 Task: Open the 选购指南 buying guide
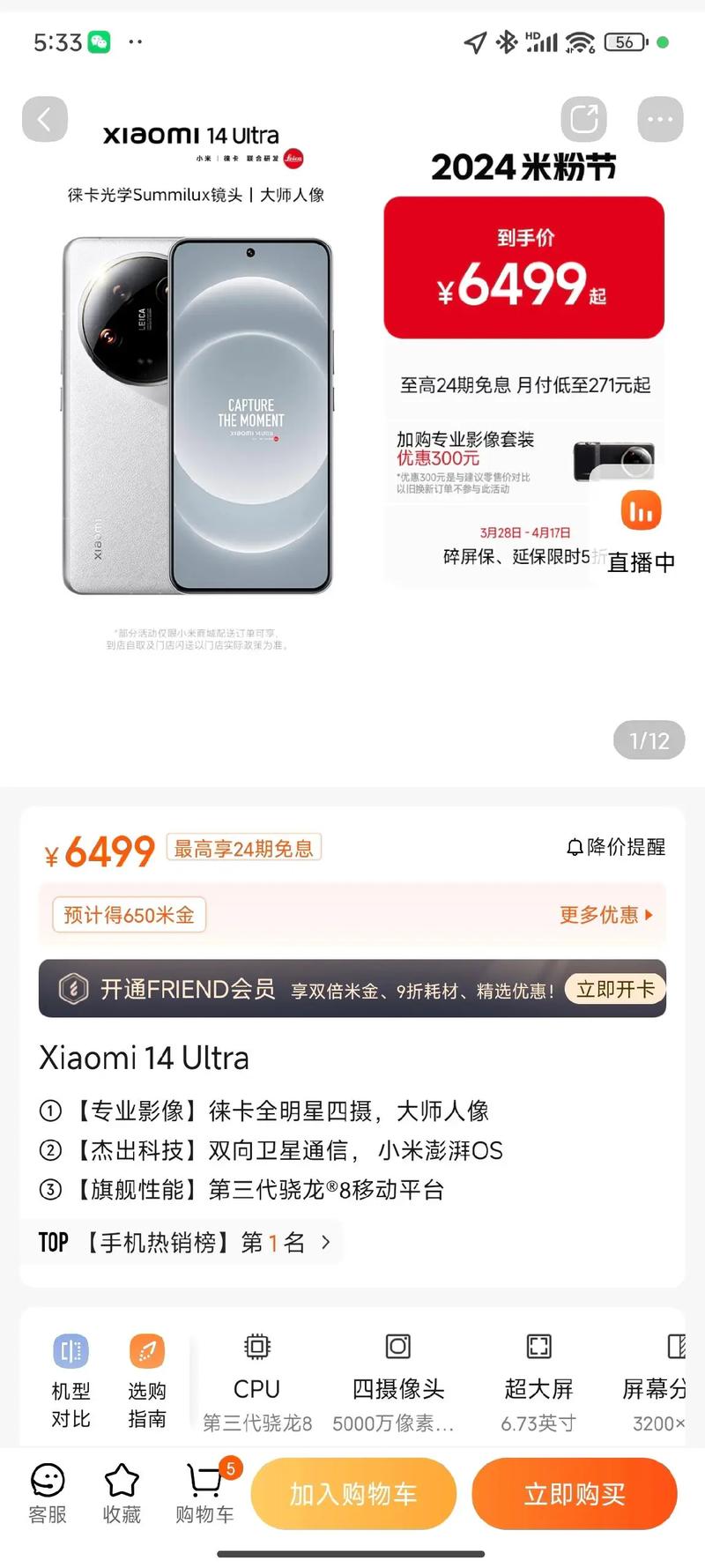tap(147, 1381)
